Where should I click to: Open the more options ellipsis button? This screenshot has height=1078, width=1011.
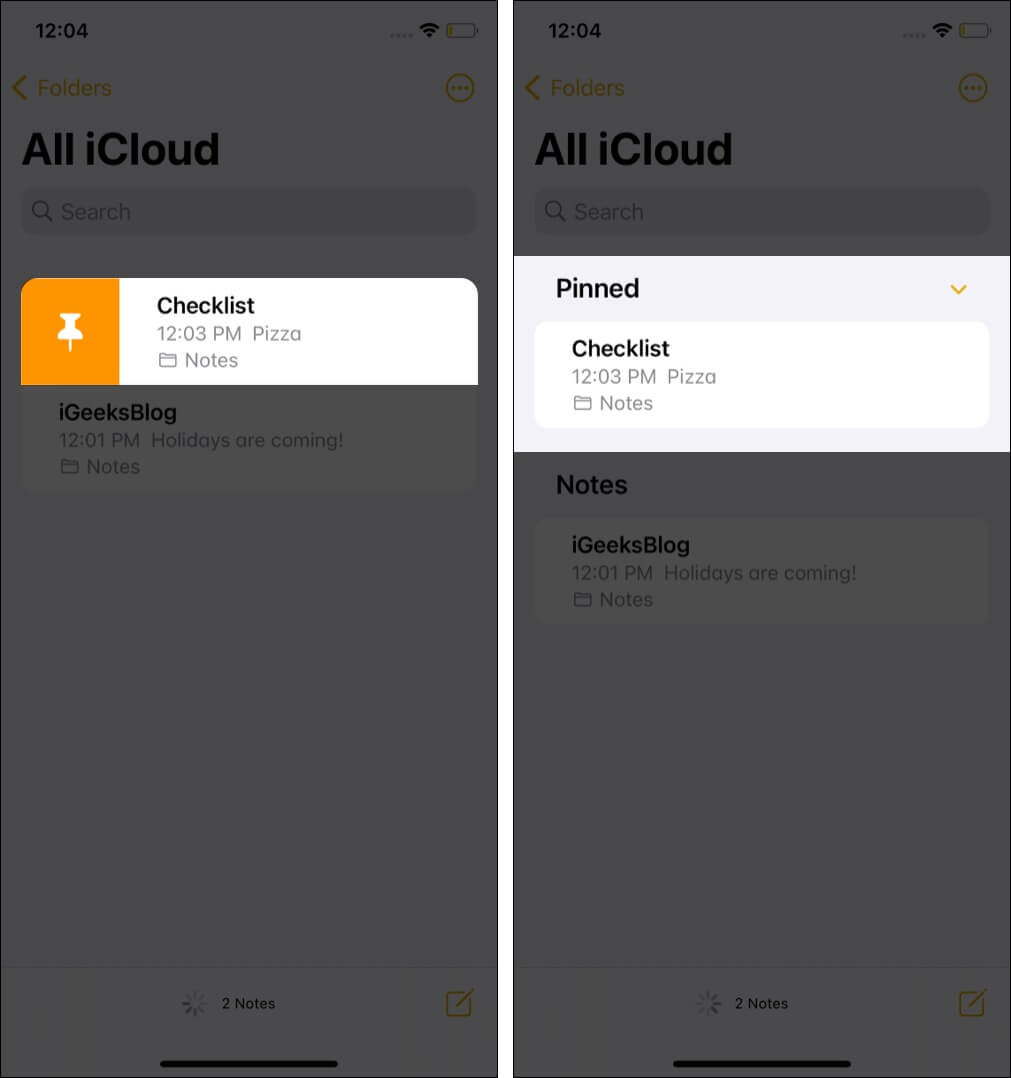click(x=459, y=88)
